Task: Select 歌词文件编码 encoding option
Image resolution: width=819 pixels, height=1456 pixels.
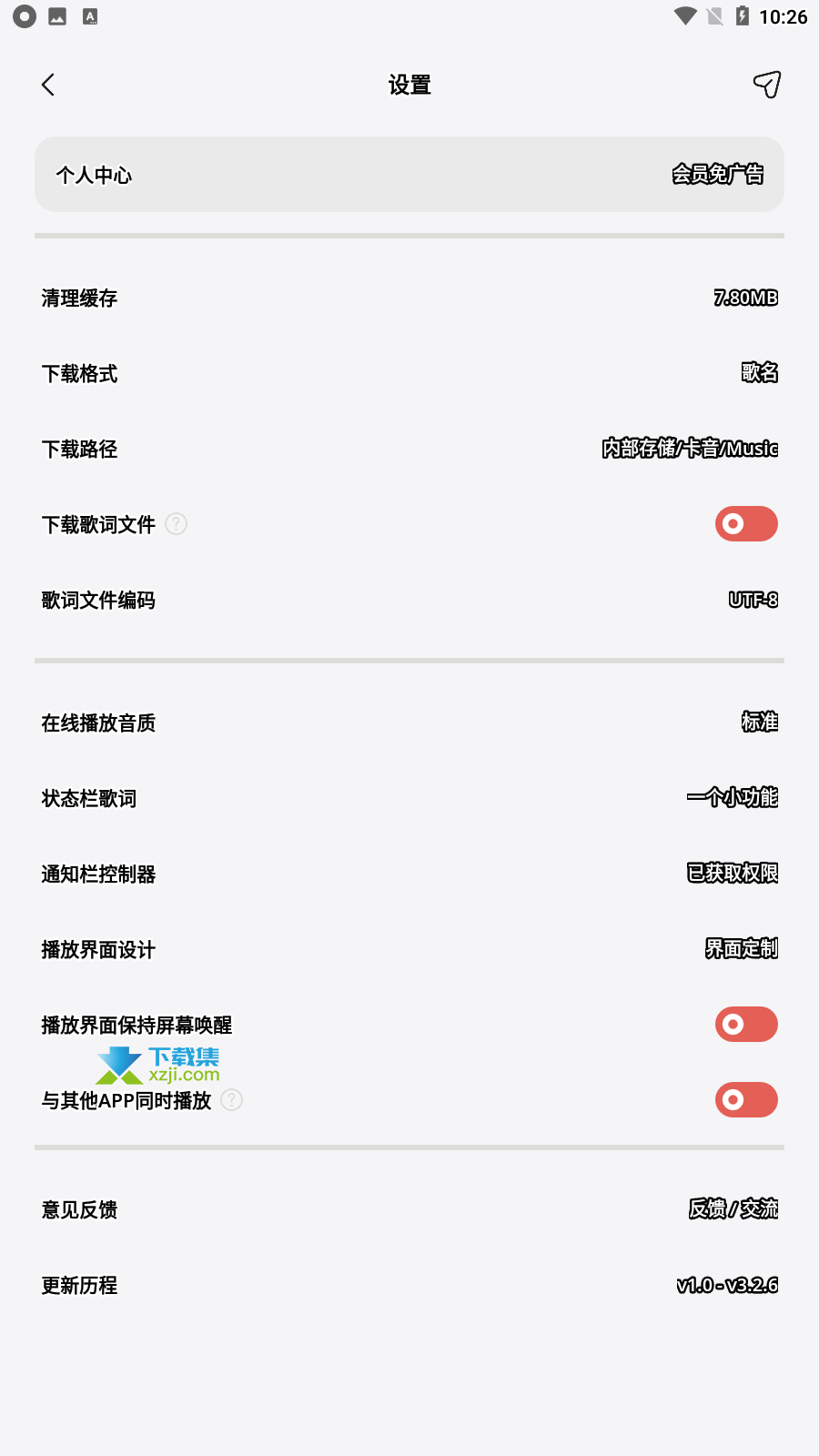Action: 409,600
